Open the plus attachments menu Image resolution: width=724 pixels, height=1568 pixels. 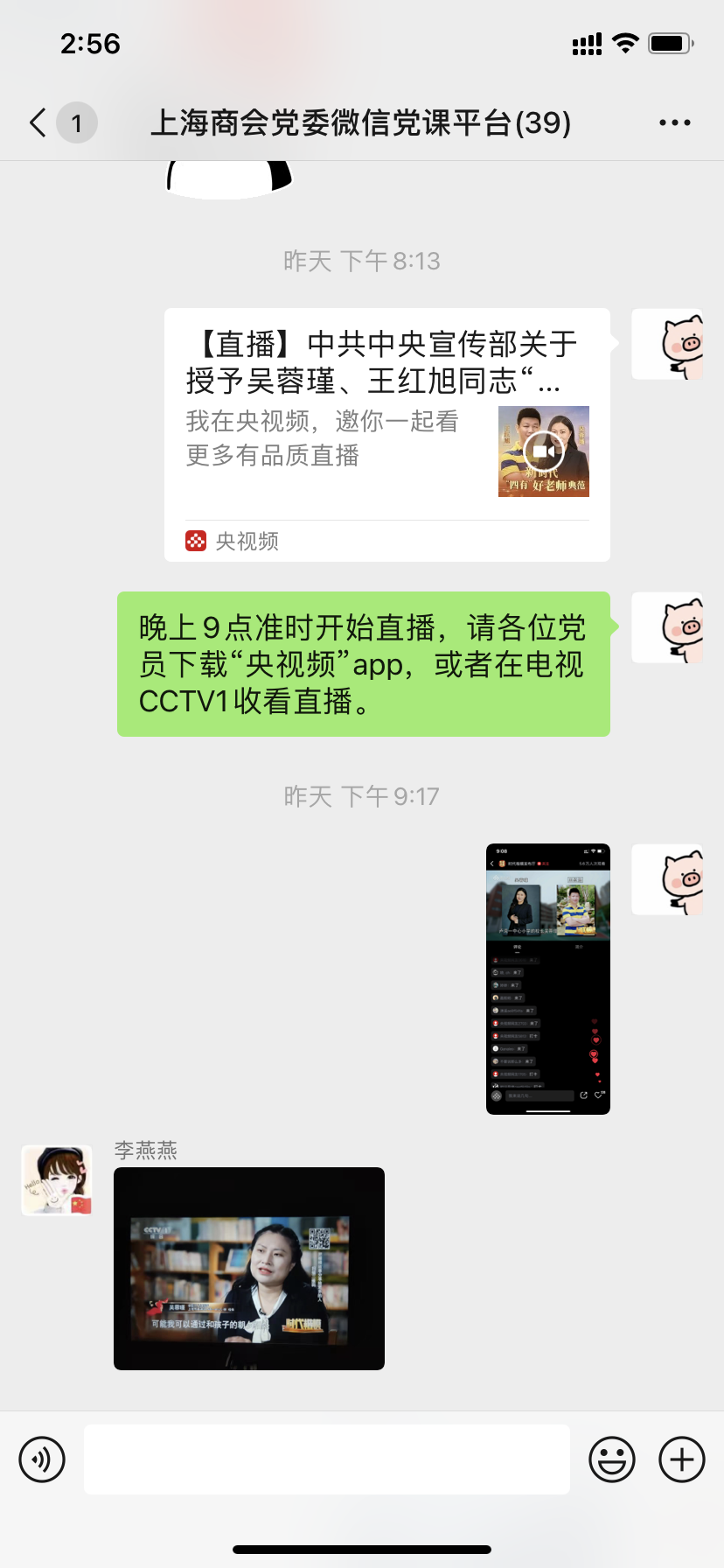pos(682,1459)
